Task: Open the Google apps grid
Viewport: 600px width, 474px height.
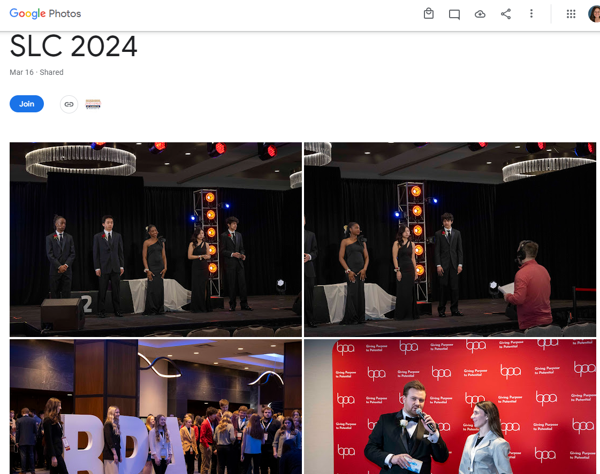Action: coord(571,14)
